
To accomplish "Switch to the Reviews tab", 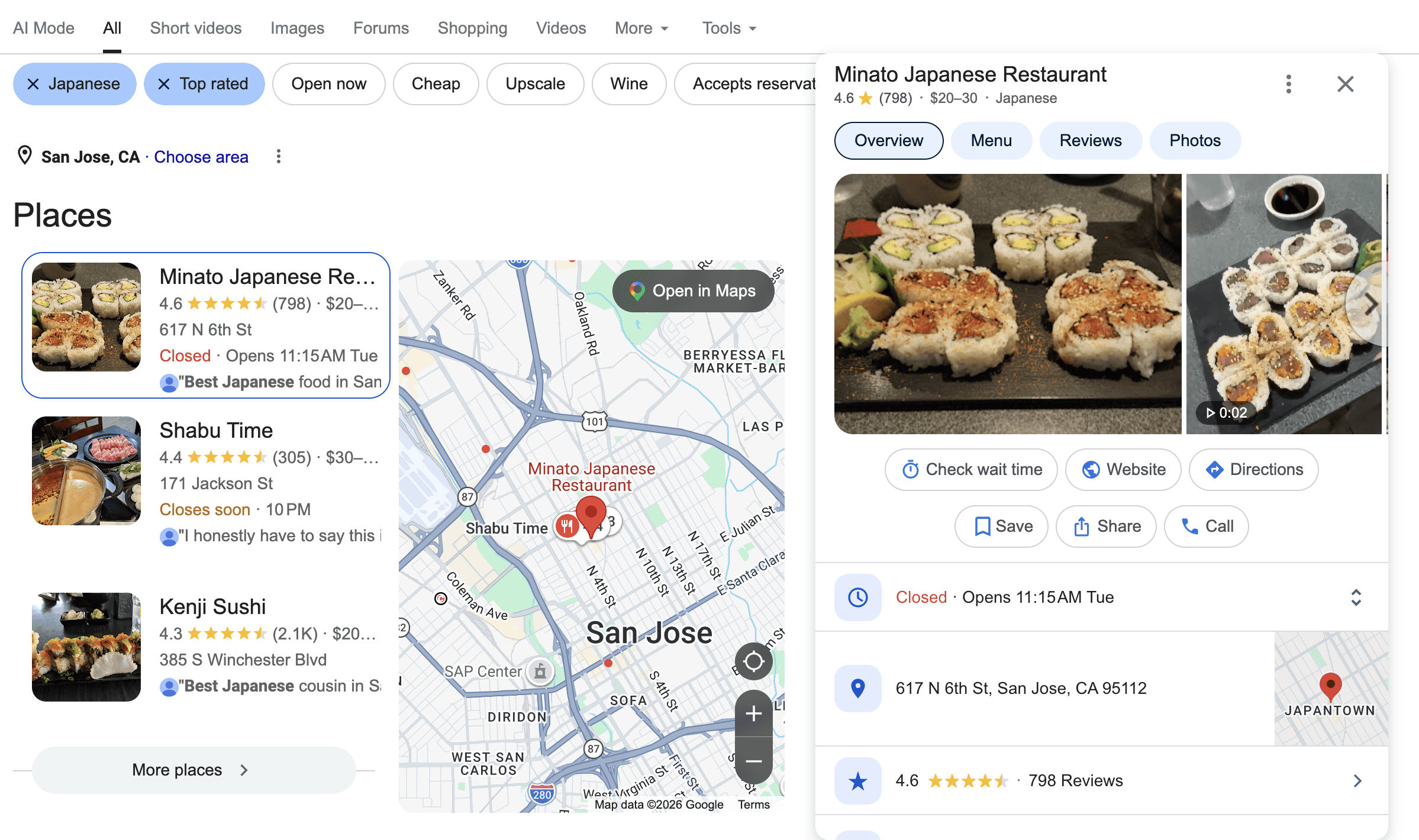I will click(x=1090, y=141).
